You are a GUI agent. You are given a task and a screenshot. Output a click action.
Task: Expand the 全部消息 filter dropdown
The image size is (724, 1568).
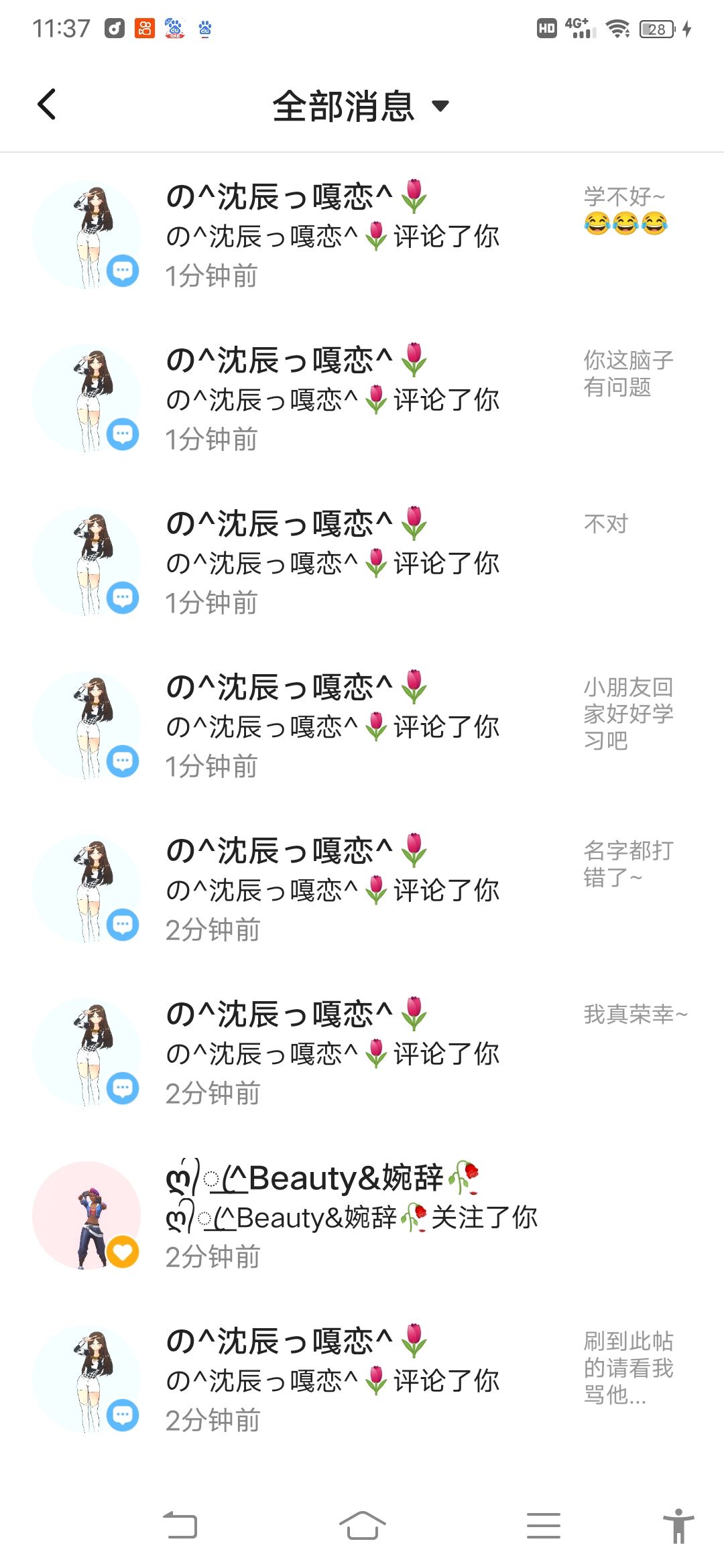tap(361, 106)
